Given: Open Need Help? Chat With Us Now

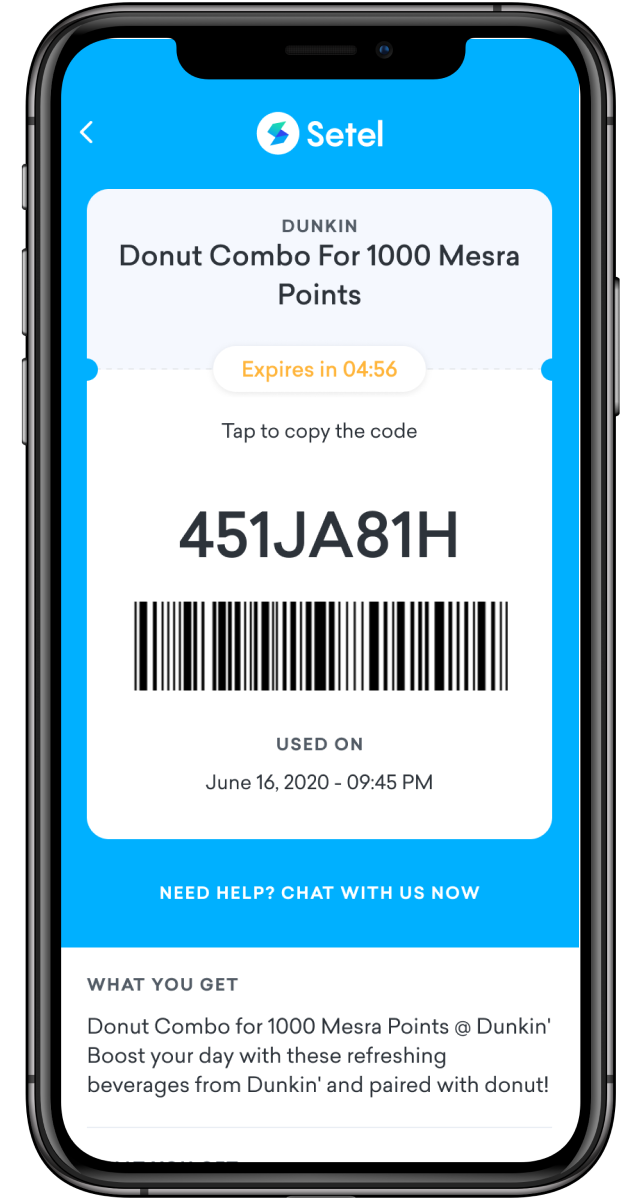Looking at the screenshot, I should point(319,893).
